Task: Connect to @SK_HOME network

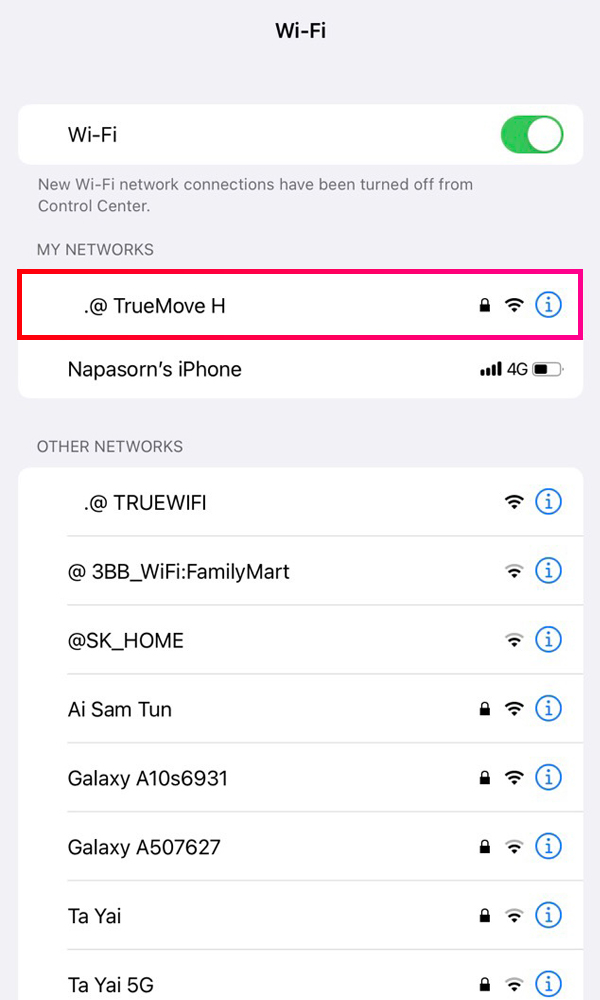Action: pos(125,641)
